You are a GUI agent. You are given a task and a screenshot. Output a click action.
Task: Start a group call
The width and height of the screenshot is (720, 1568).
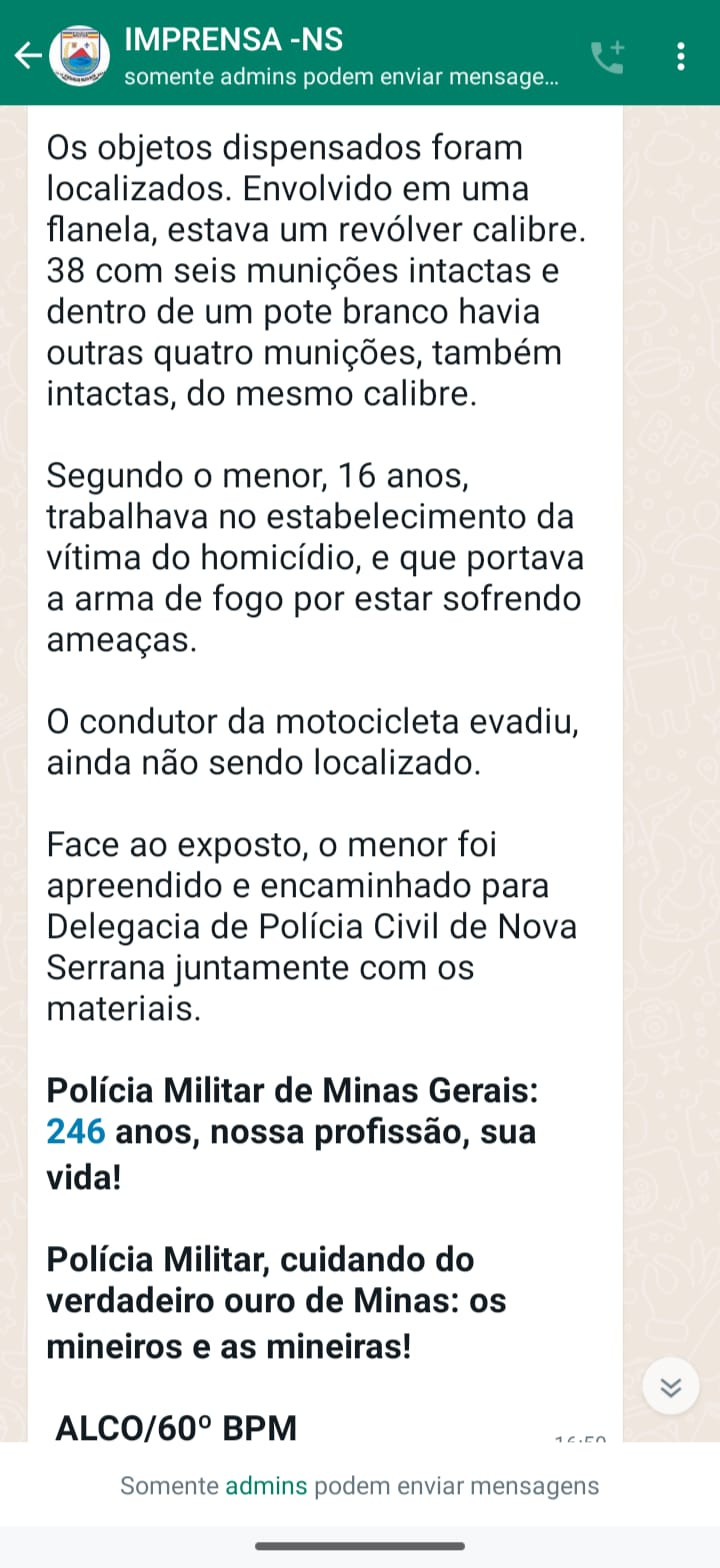pyautogui.click(x=607, y=57)
